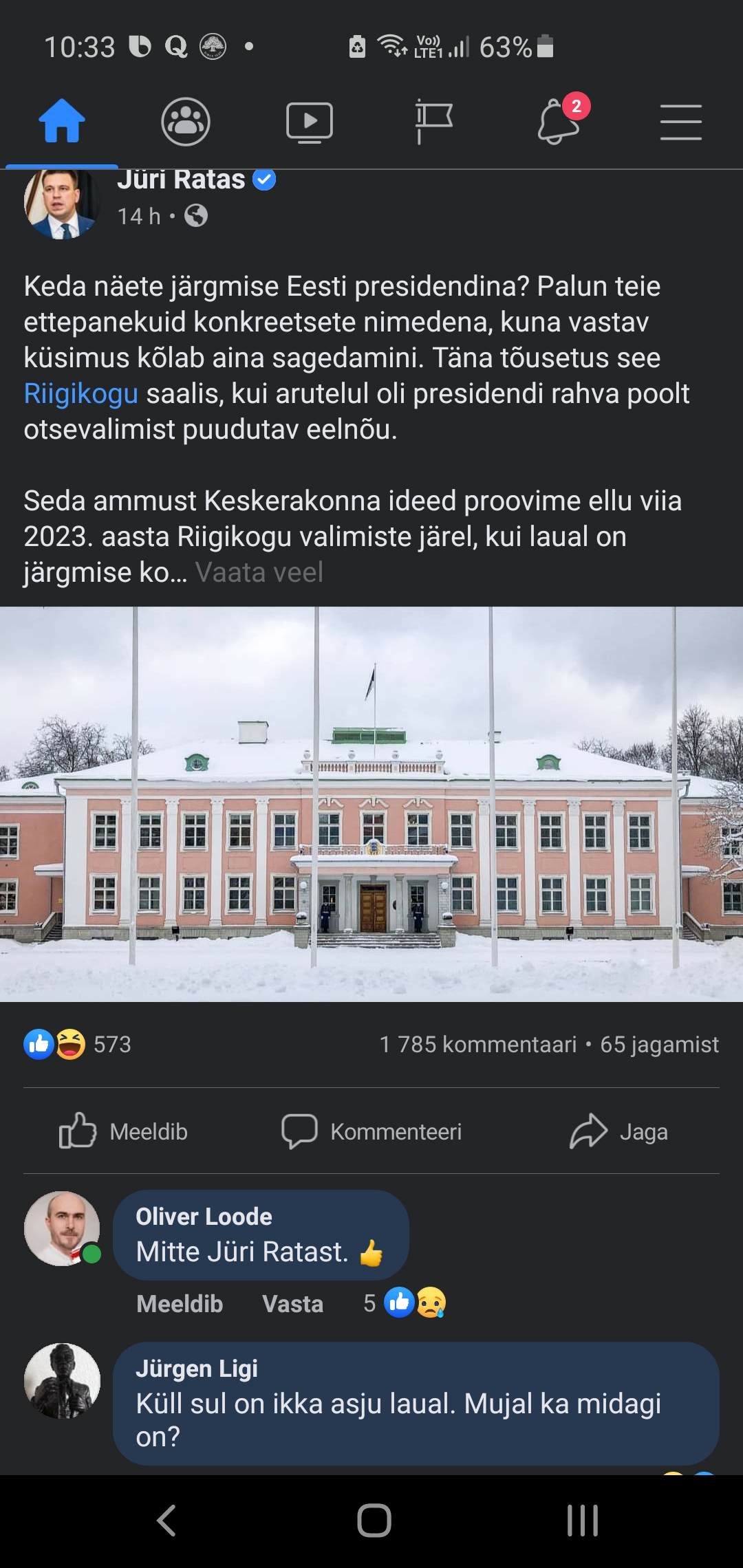This screenshot has width=743, height=1568.
Task: View the 573 reactions list
Action: pyautogui.click(x=77, y=1045)
